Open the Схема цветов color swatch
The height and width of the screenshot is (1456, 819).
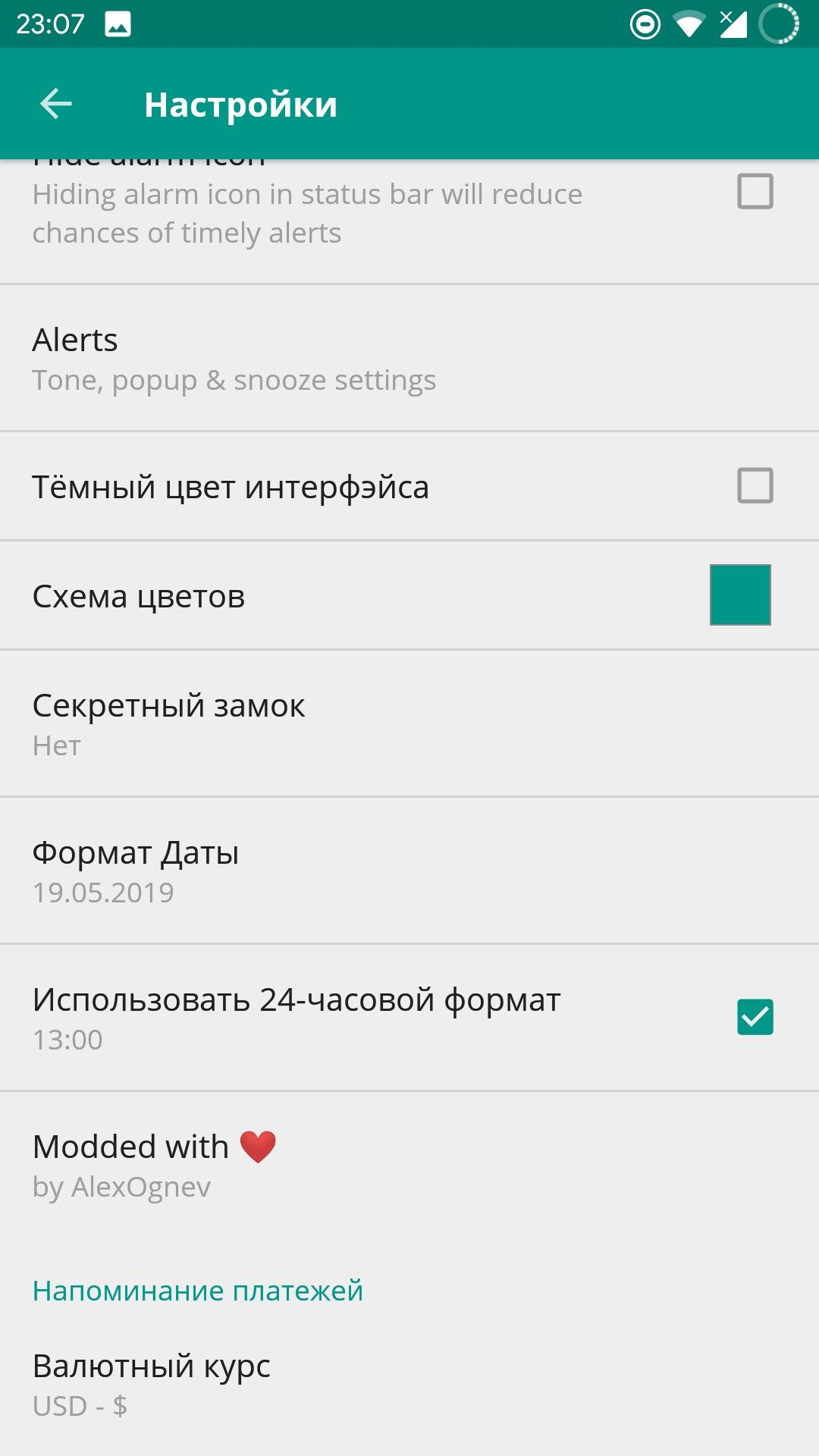[740, 595]
